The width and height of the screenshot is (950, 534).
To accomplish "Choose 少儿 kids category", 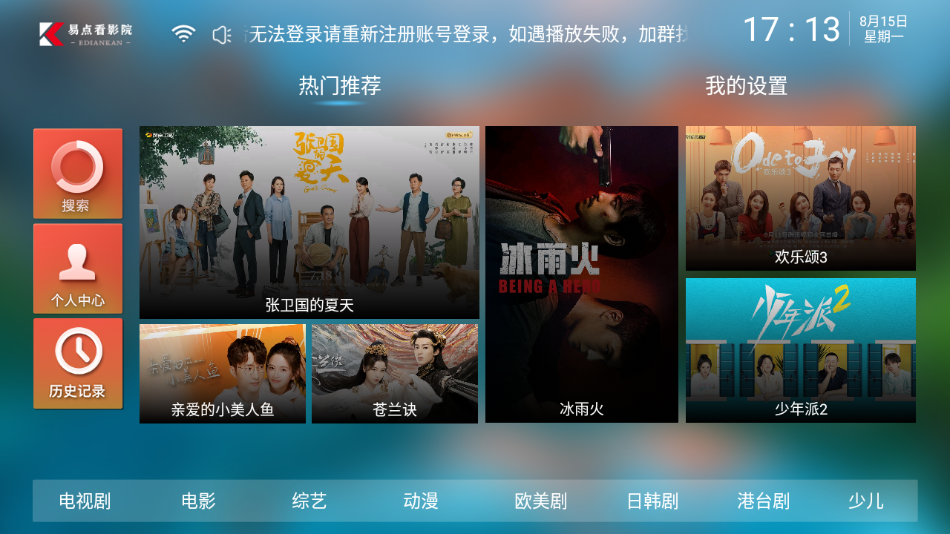I will click(866, 501).
